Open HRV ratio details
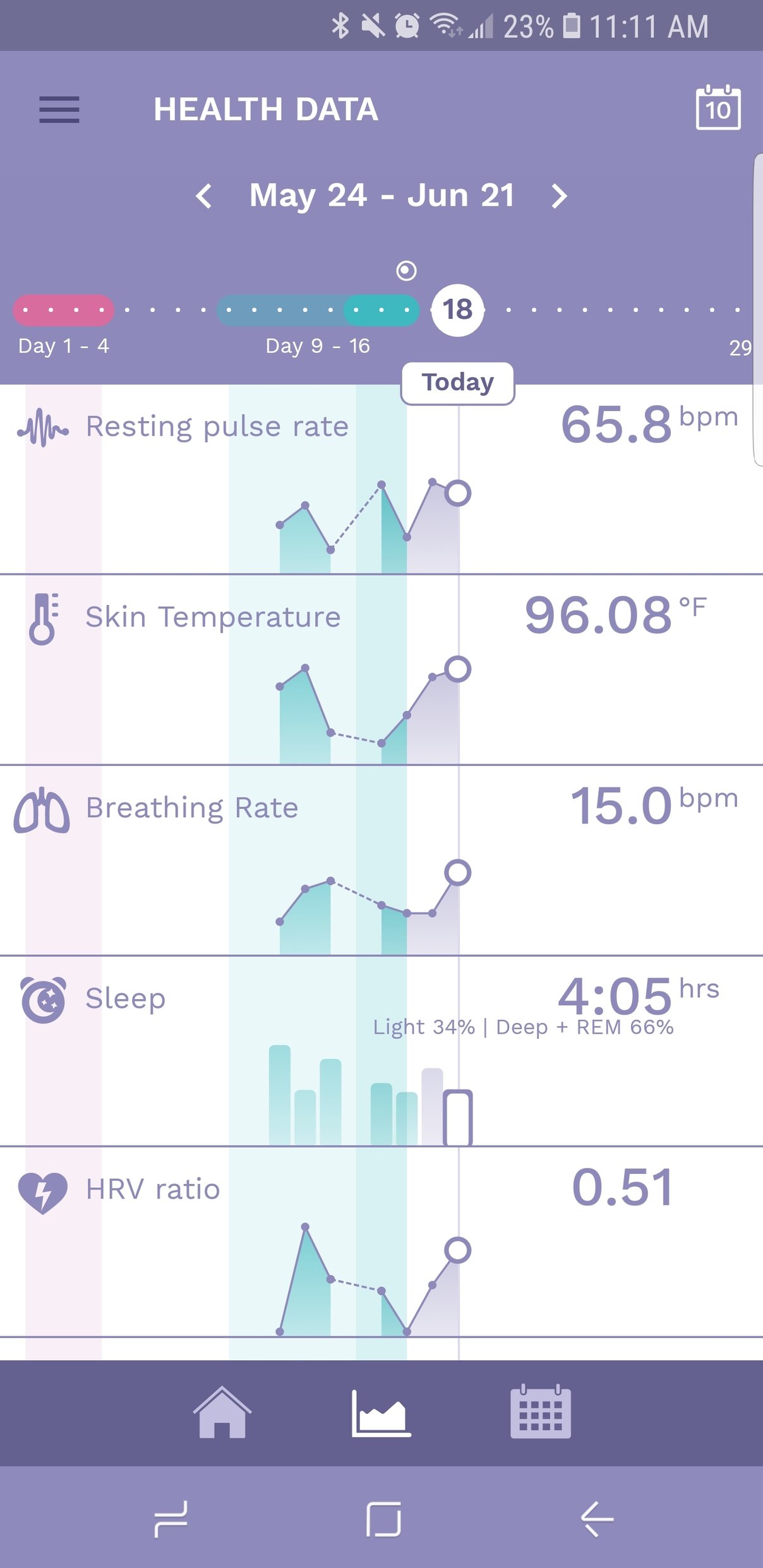Image resolution: width=763 pixels, height=1568 pixels. 153,1189
